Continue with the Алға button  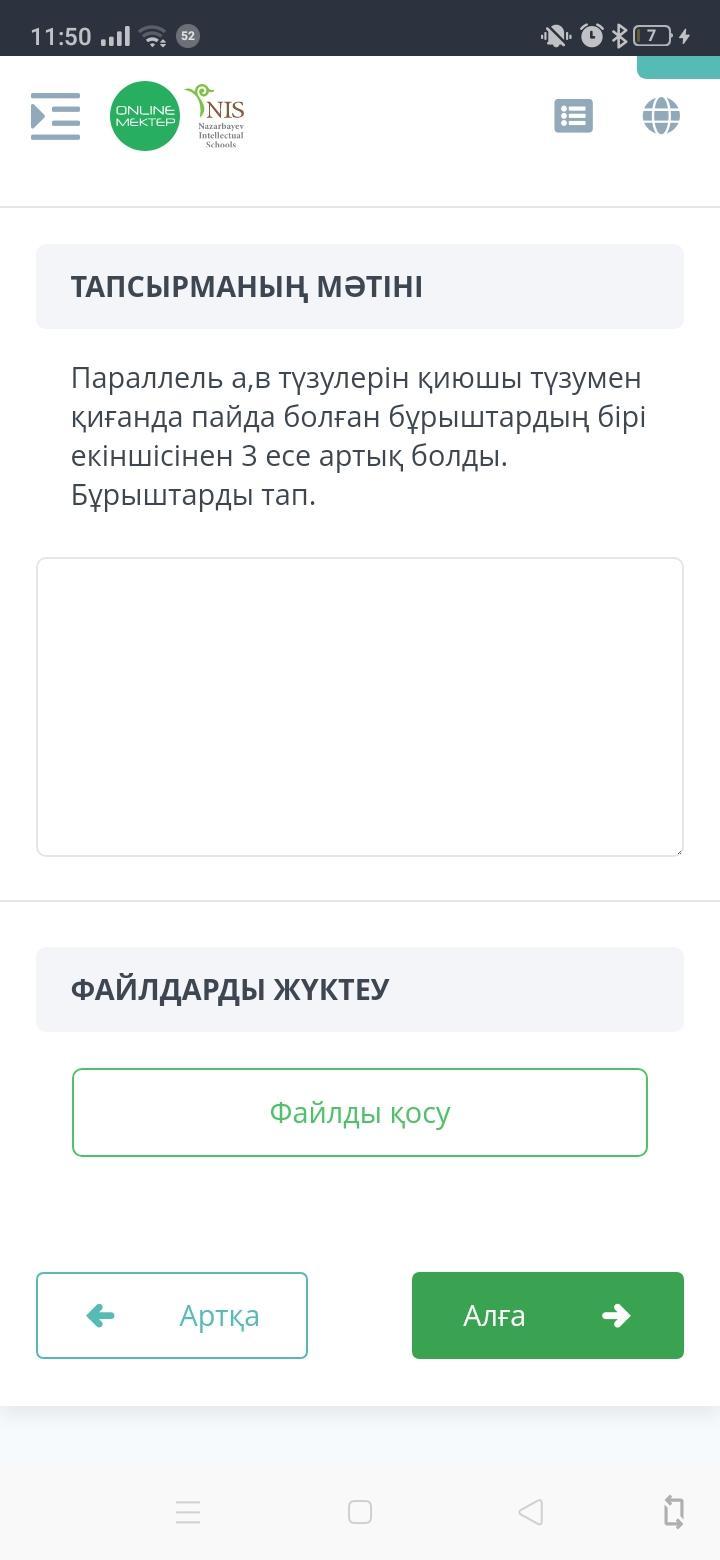point(547,1315)
